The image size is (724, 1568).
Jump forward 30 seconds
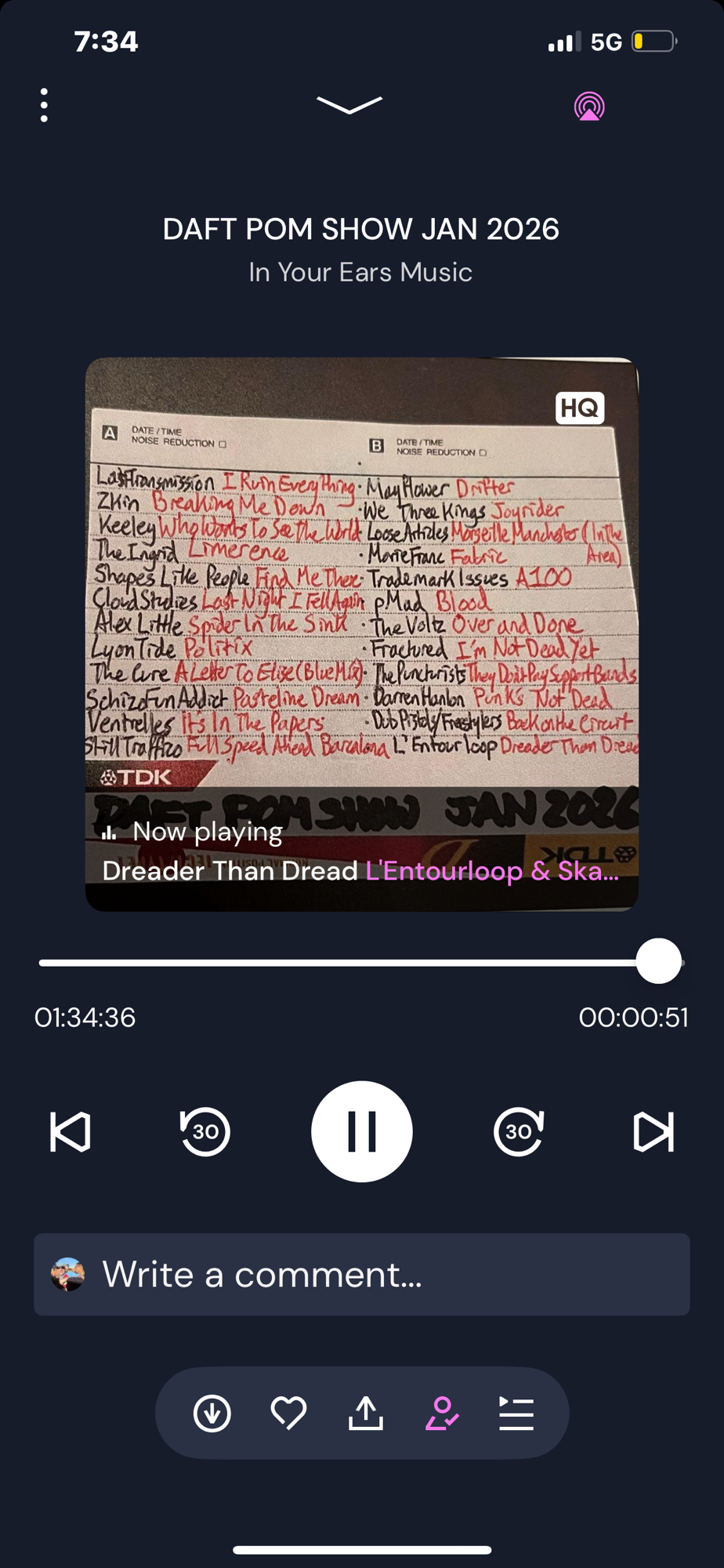tap(519, 1131)
